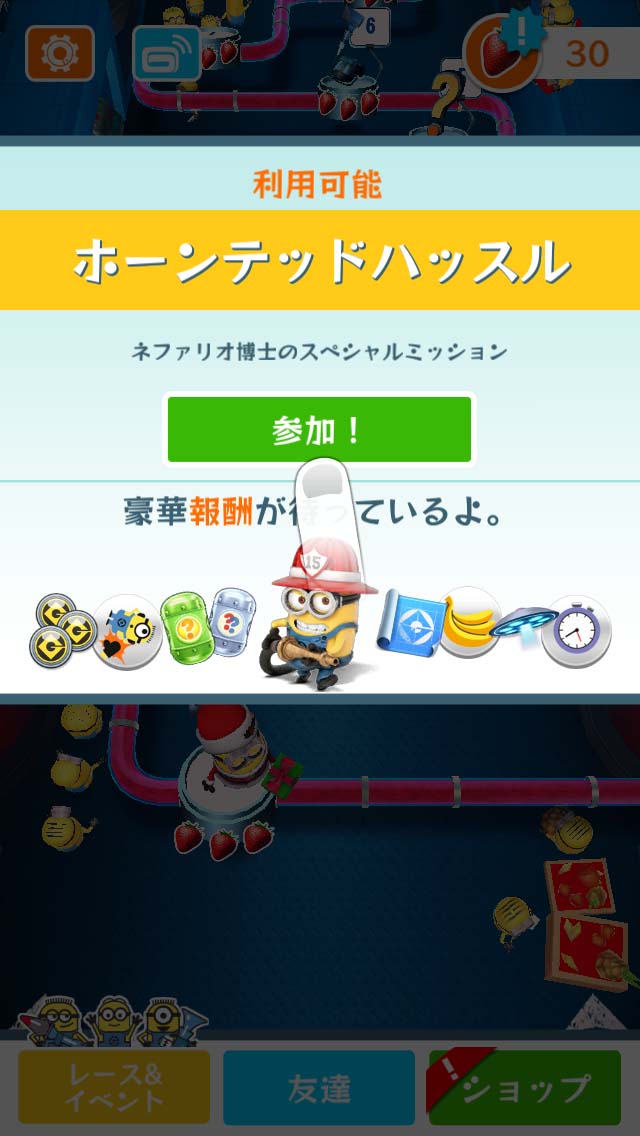Open the settings gear icon

[59, 53]
